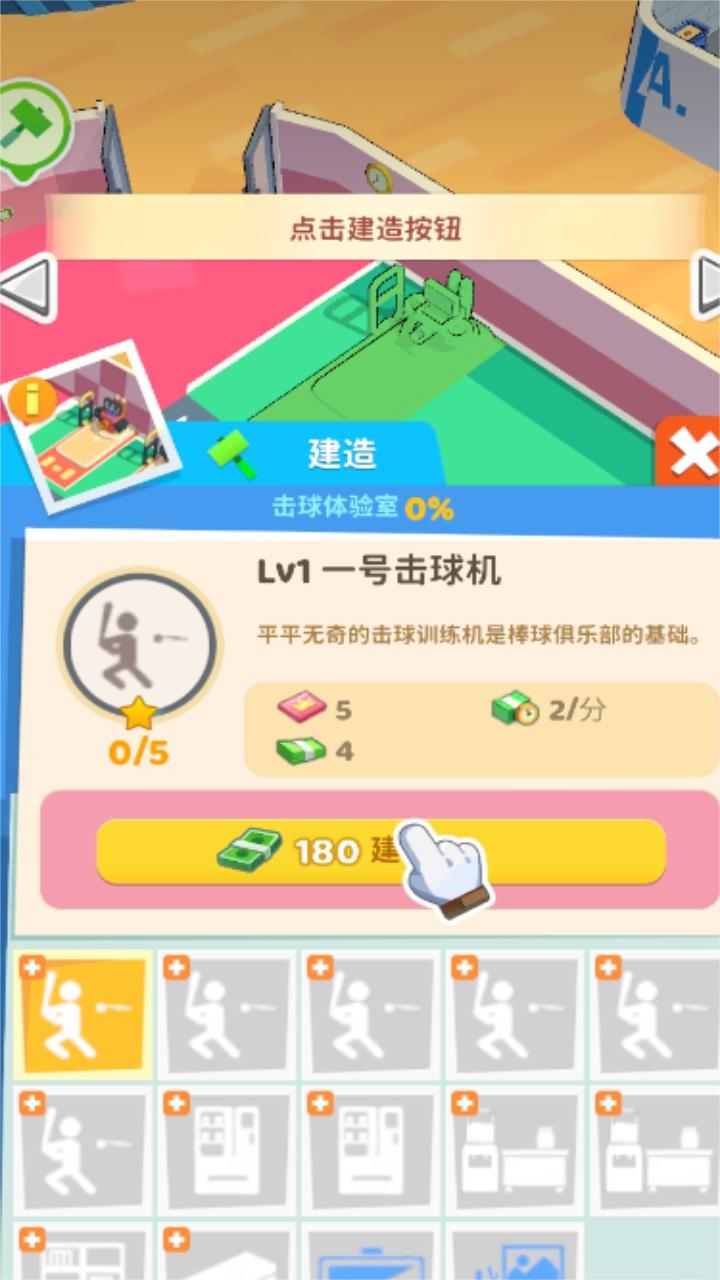Select the first counter desk tile

(514, 1153)
